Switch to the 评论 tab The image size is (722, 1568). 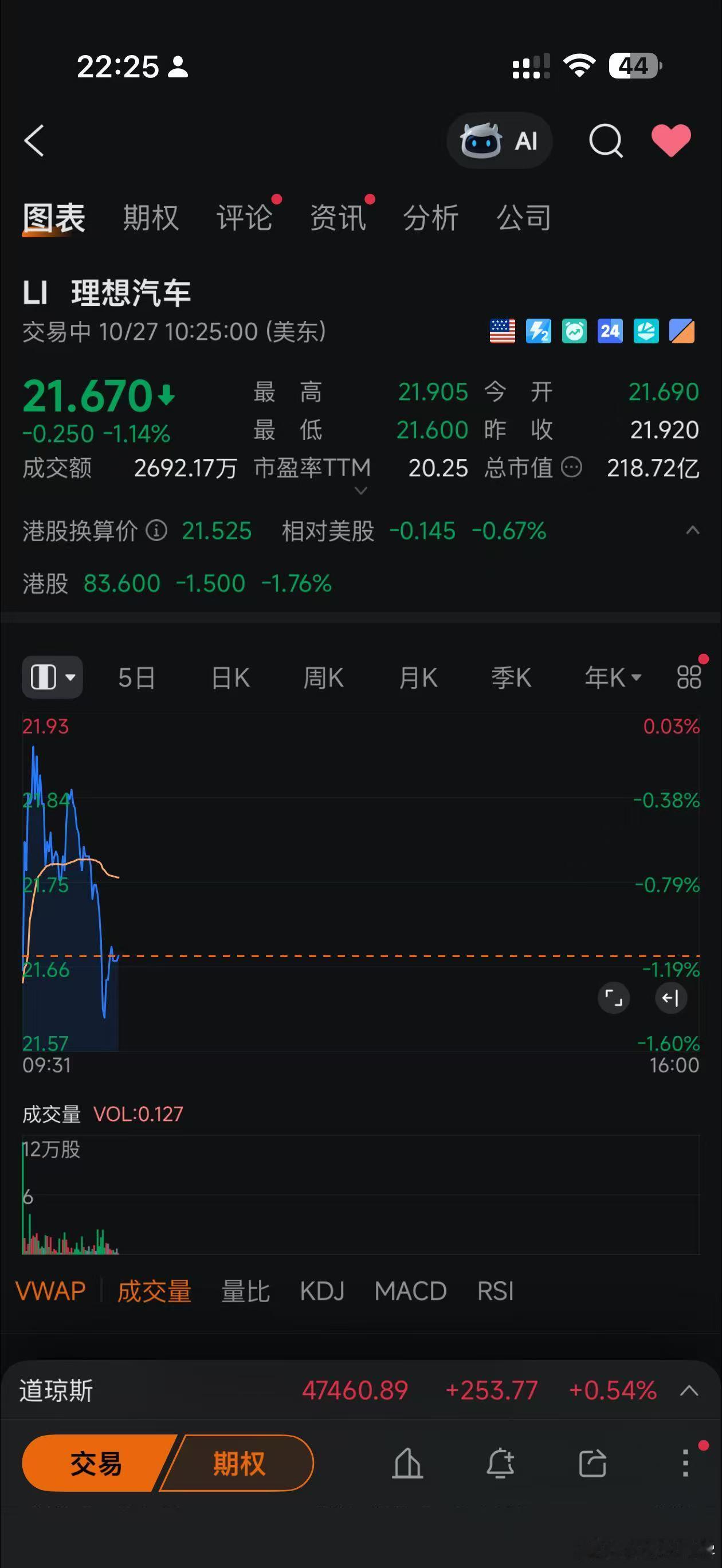245,217
